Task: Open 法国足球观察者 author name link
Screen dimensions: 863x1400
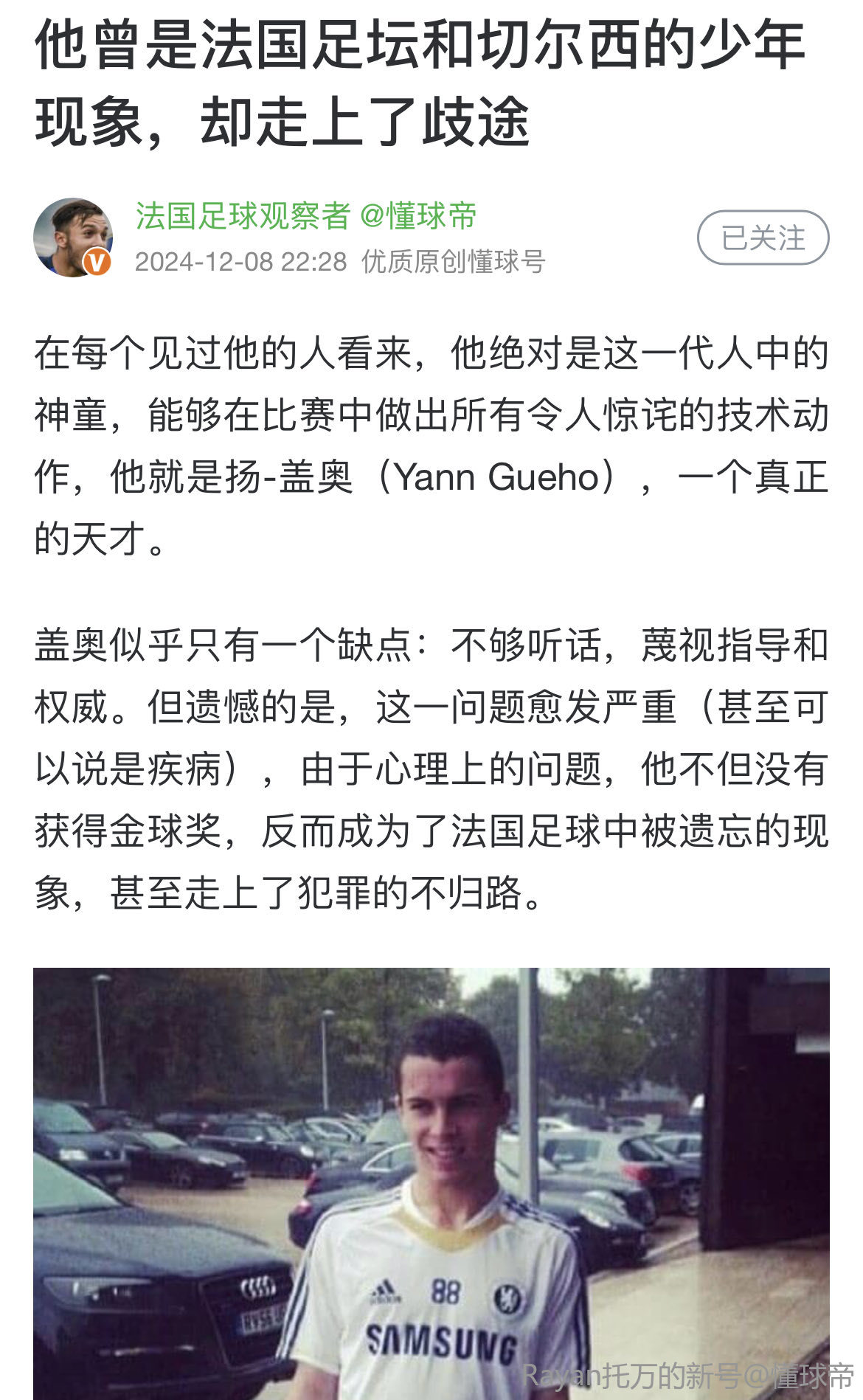Action: click(242, 216)
